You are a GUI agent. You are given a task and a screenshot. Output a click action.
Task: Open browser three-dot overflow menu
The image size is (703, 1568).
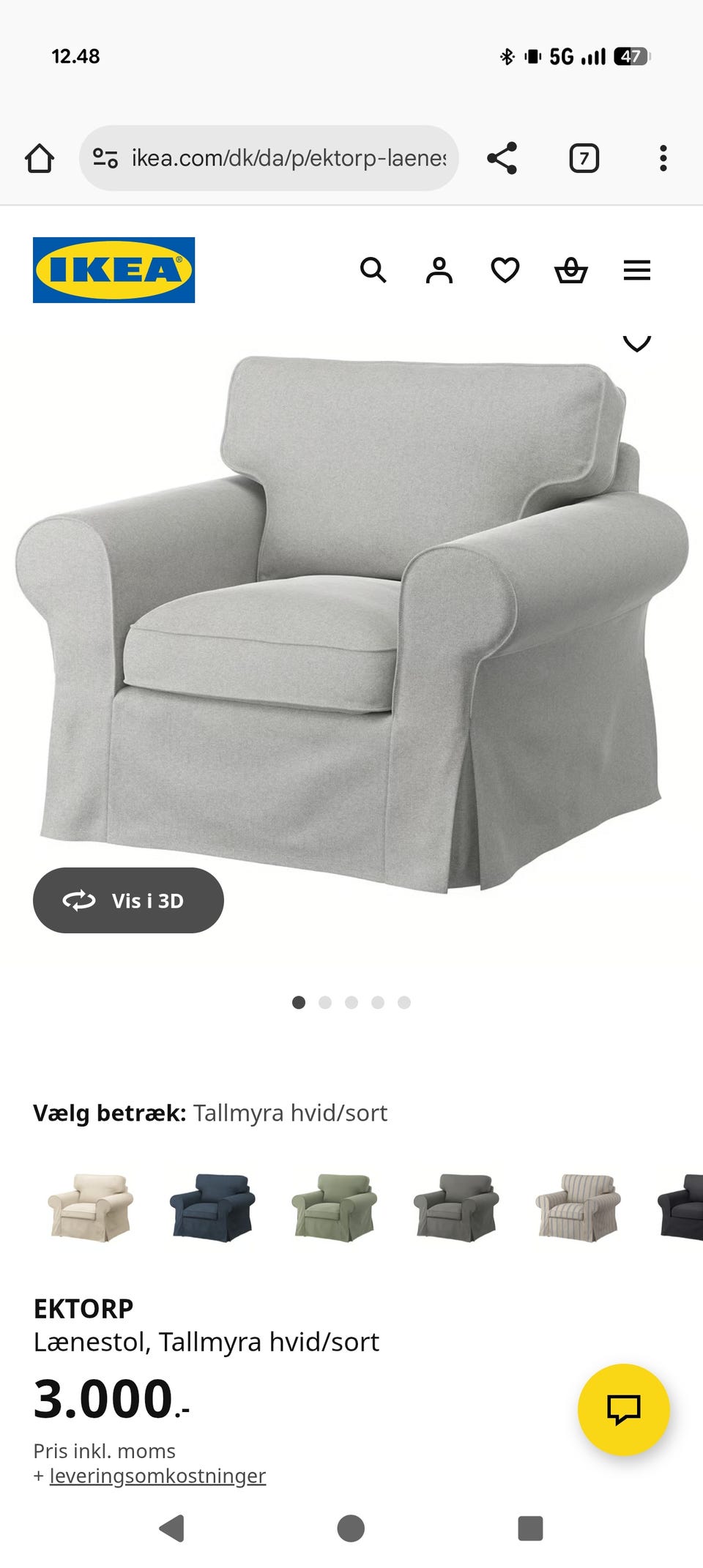pos(663,158)
